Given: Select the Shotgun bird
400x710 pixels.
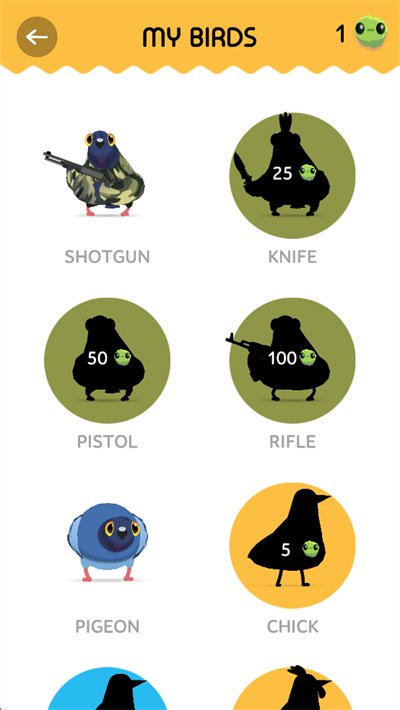Looking at the screenshot, I should tap(94, 174).
